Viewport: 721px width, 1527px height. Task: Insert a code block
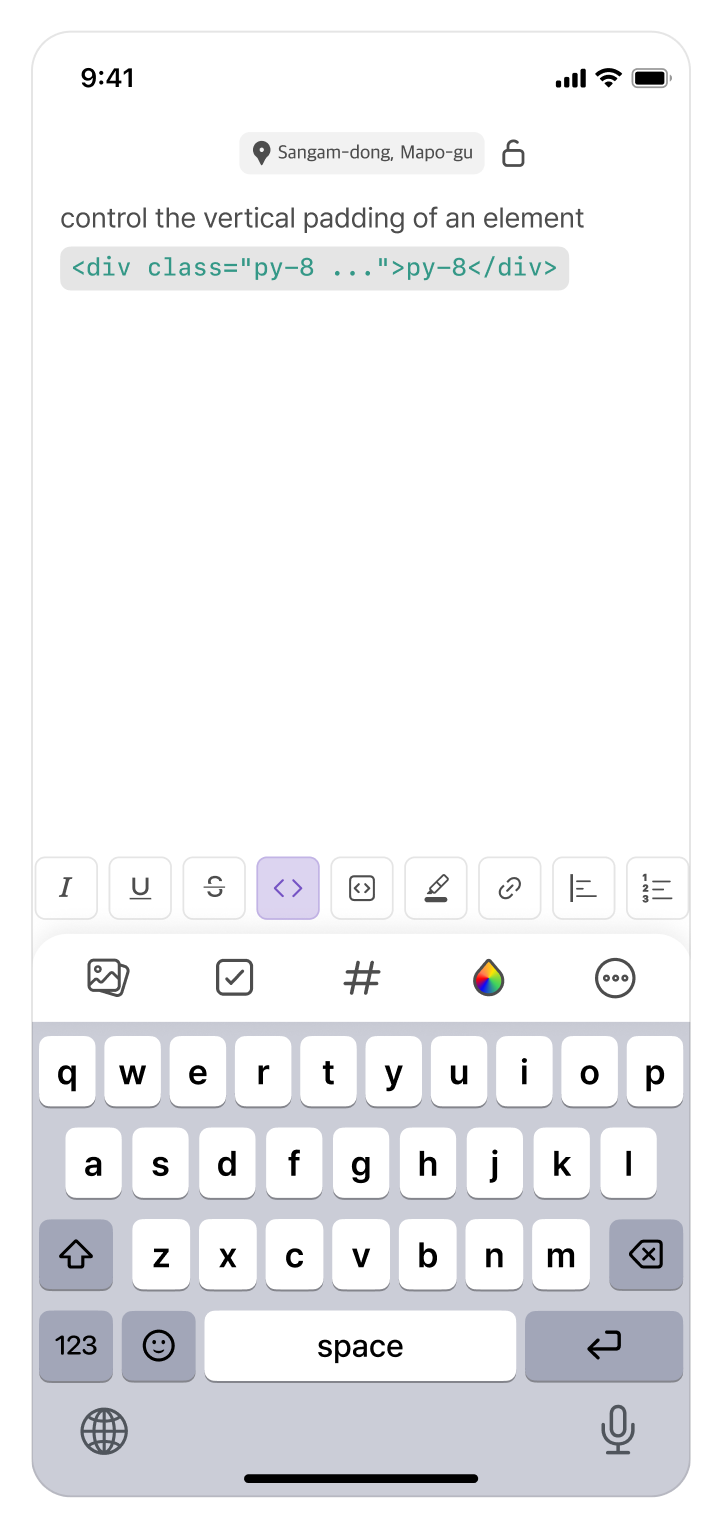[x=362, y=888]
